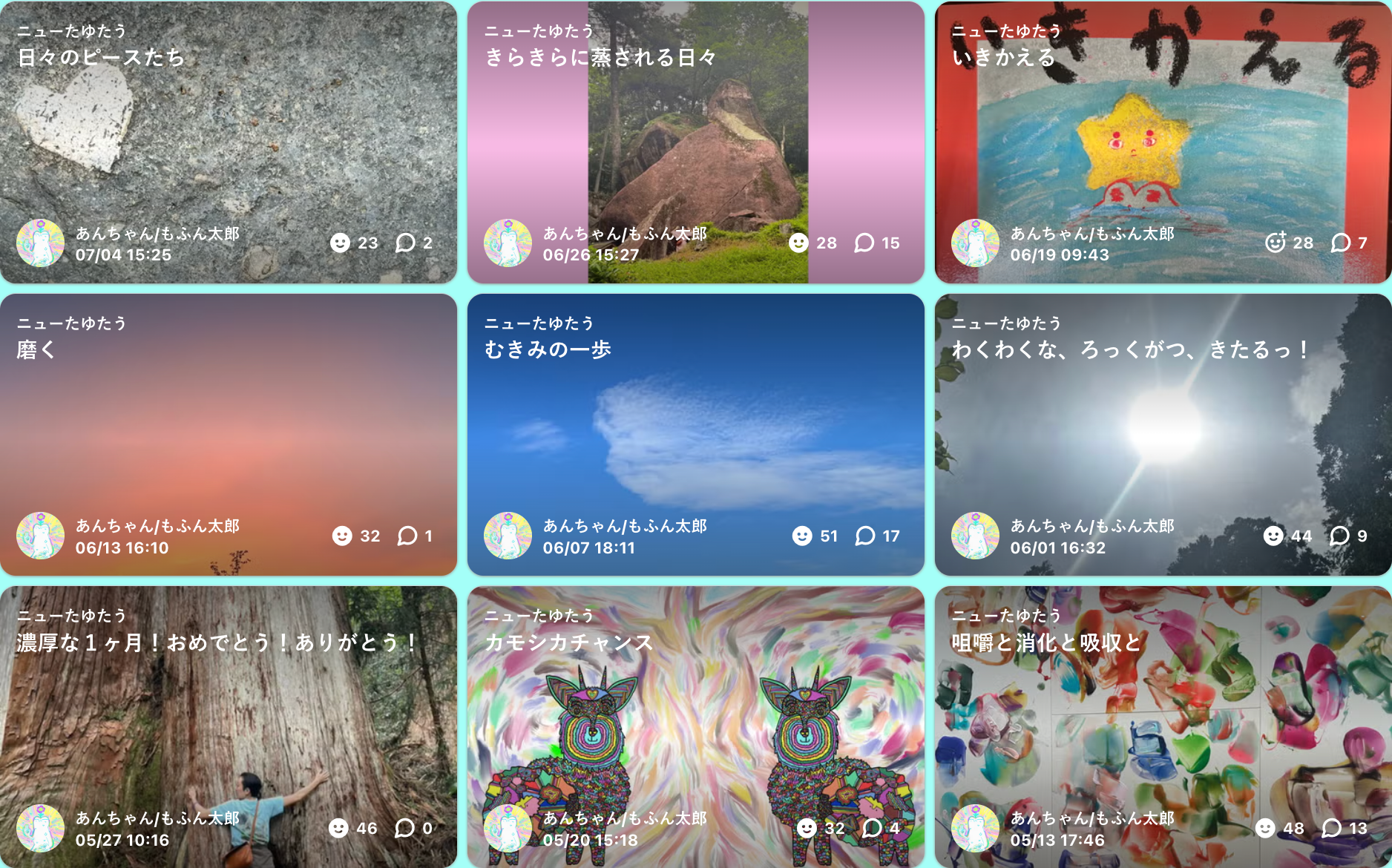
Task: Open the post むきみの一歩
Action: pyautogui.click(x=548, y=350)
